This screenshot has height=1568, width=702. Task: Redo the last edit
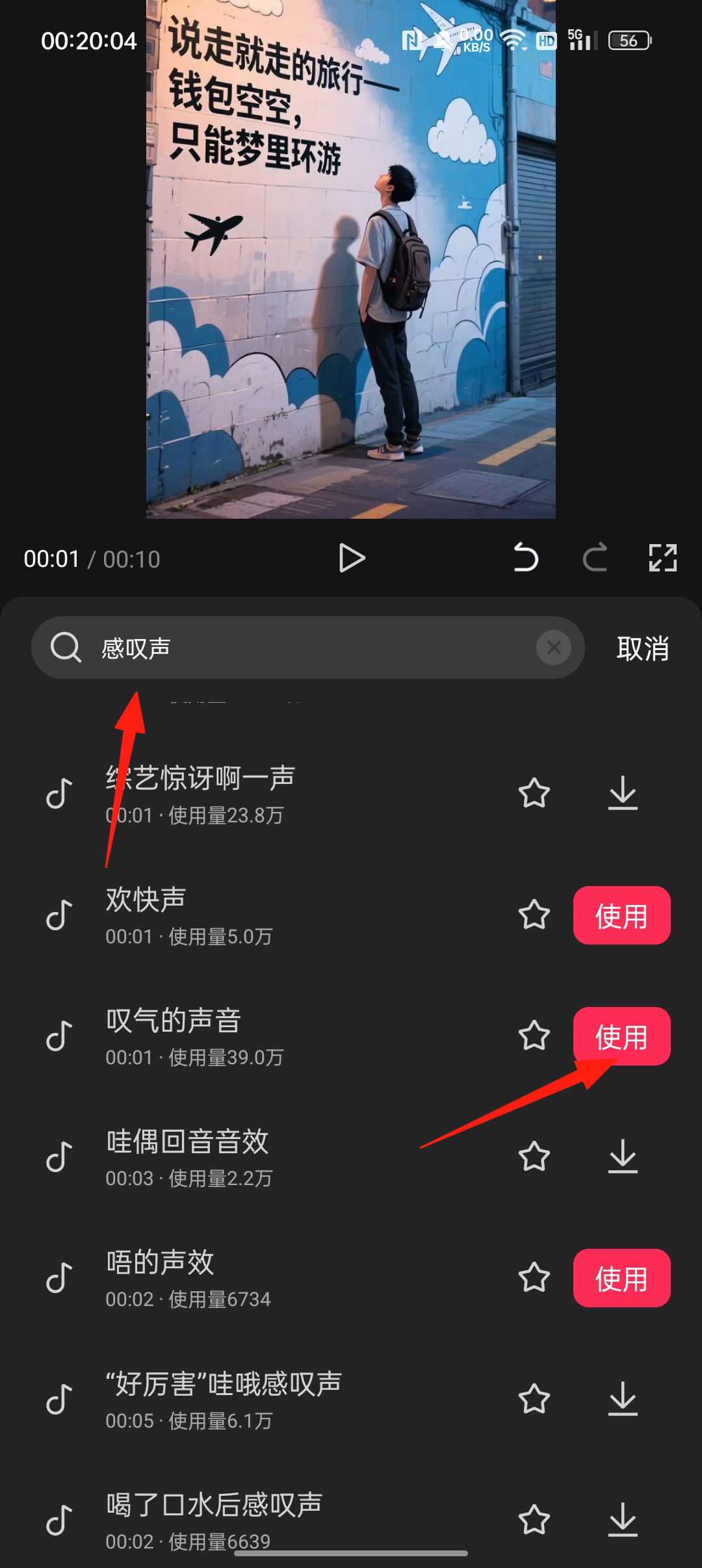coord(595,558)
